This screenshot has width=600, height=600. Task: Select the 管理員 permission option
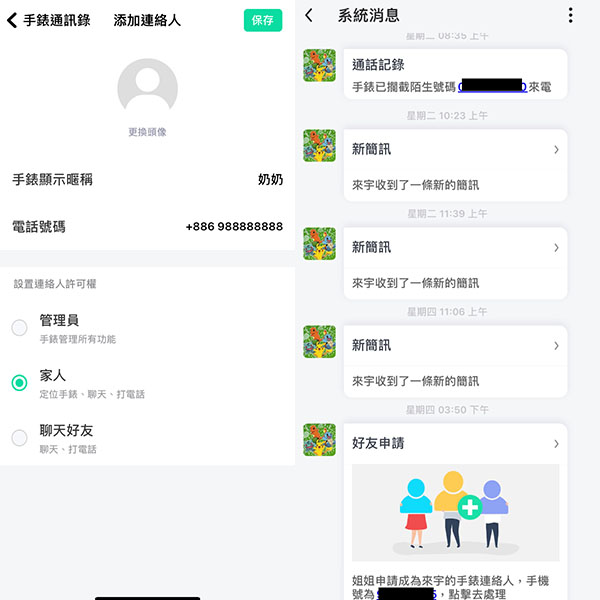click(x=19, y=328)
